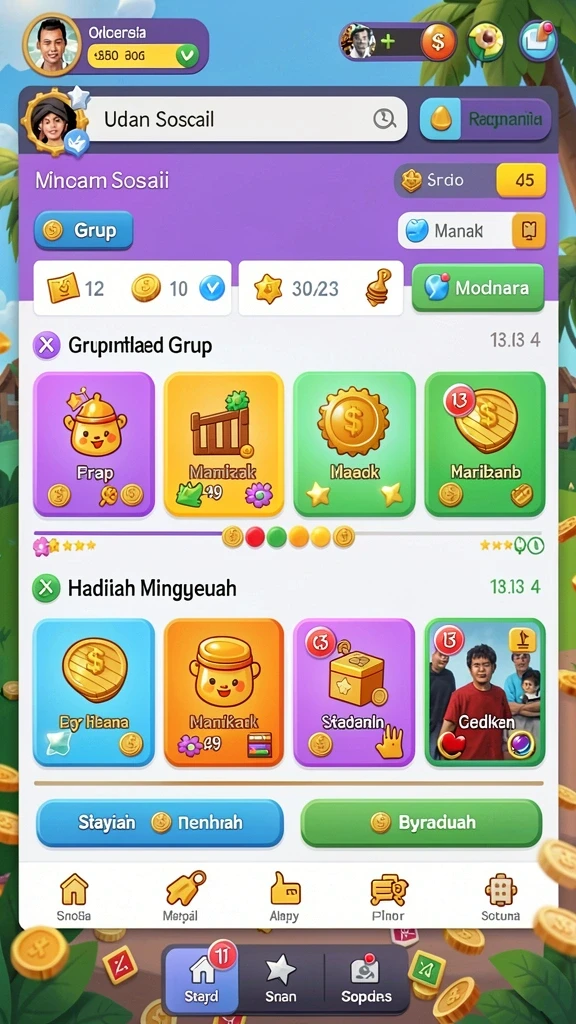Tap the green Byraduah button
This screenshot has width=576, height=1024.
click(x=421, y=822)
